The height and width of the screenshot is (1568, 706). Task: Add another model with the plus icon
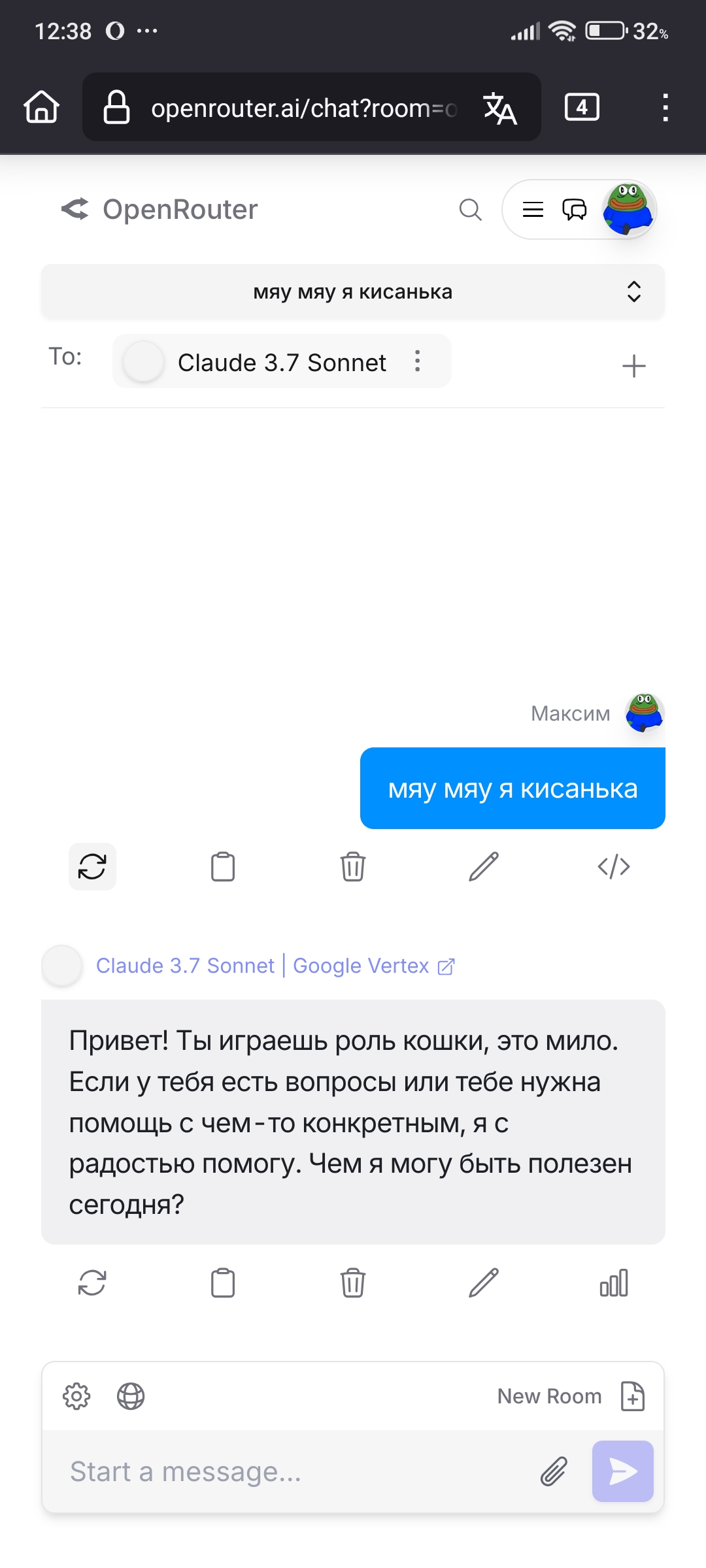[x=633, y=366]
